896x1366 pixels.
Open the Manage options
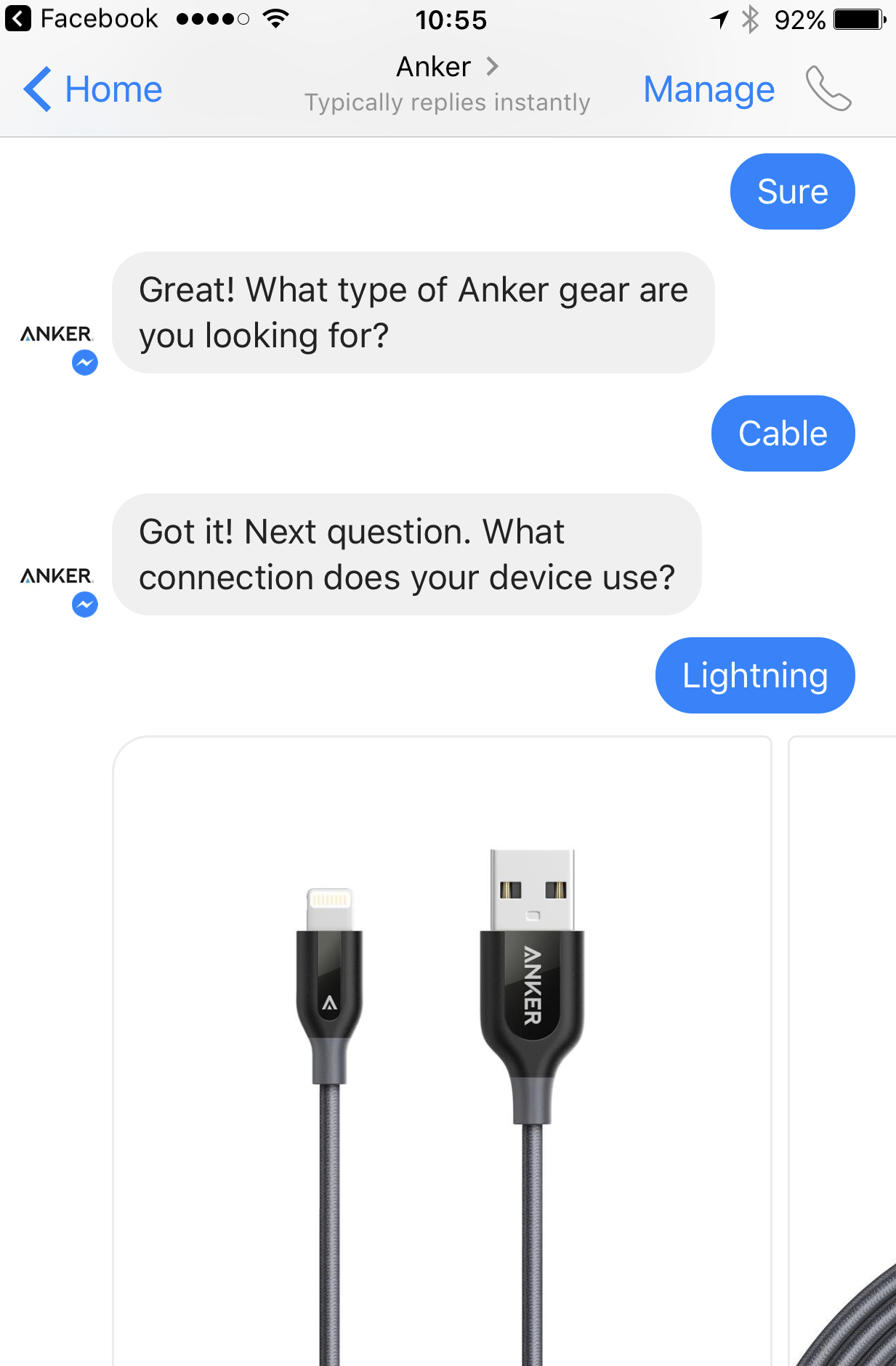pyautogui.click(x=709, y=89)
